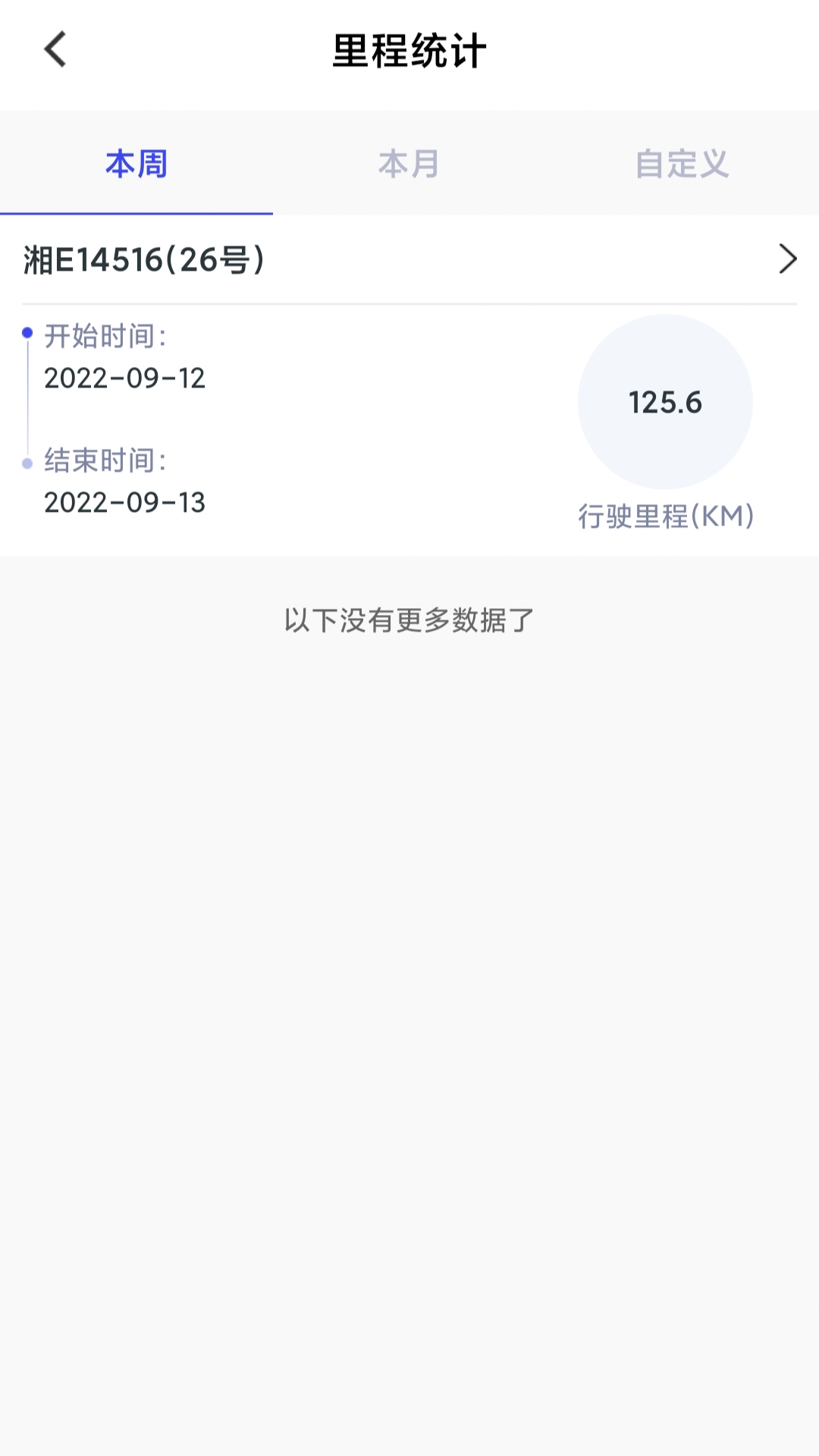Select the 本周 tab
This screenshot has width=819, height=1456.
(x=136, y=165)
